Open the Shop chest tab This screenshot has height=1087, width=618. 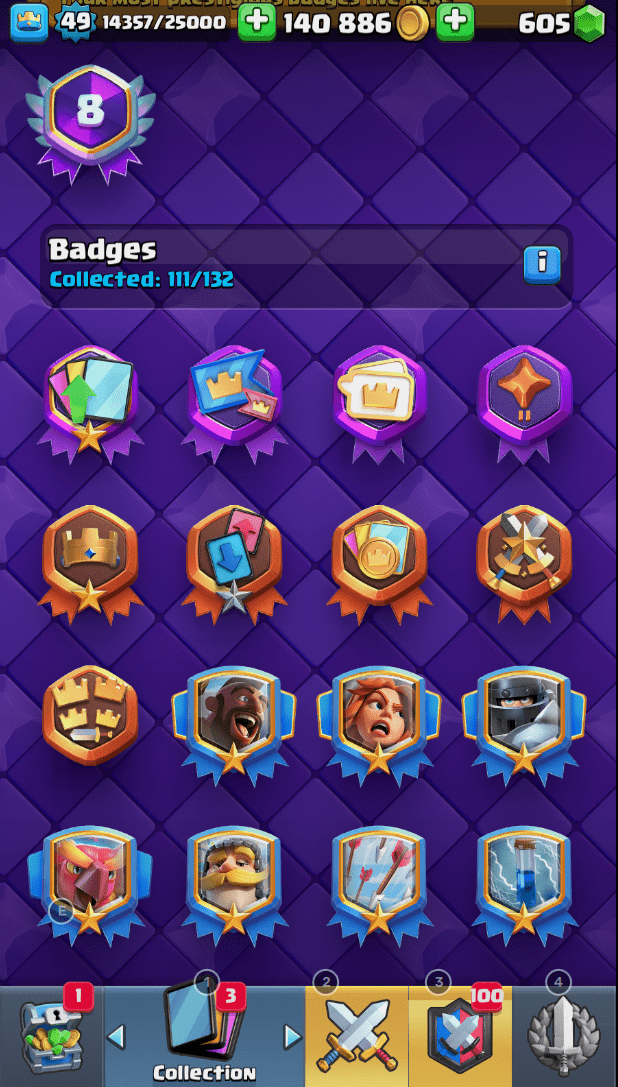coord(52,1037)
